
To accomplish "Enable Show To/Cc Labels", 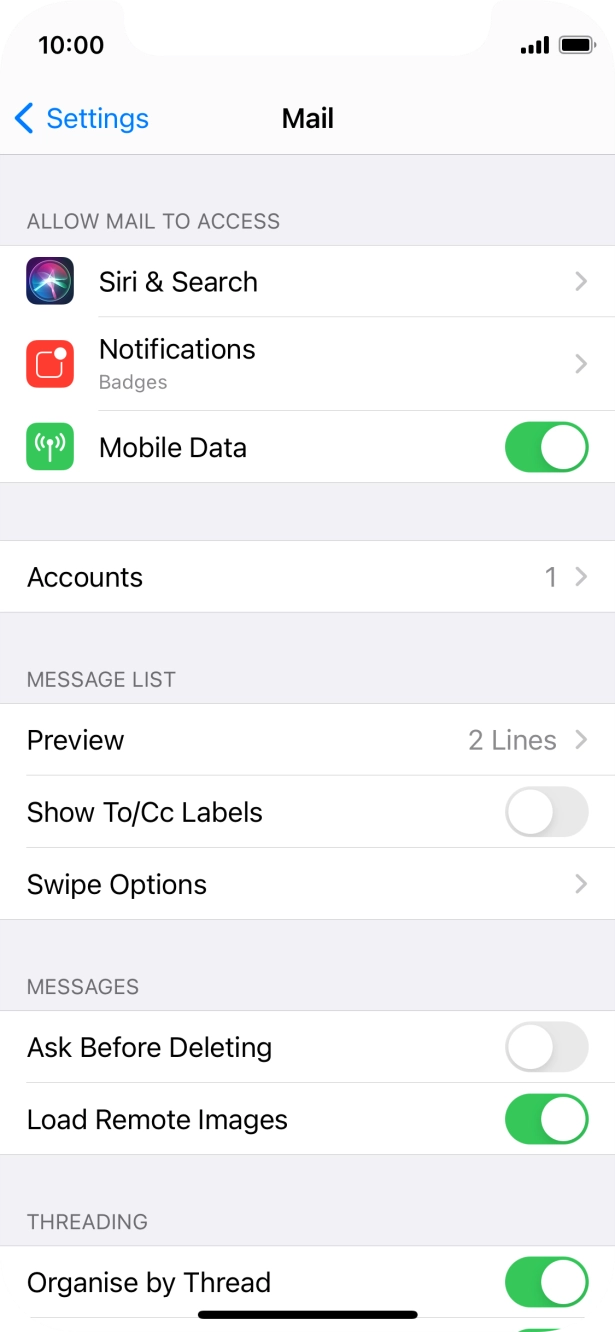I will tap(546, 812).
